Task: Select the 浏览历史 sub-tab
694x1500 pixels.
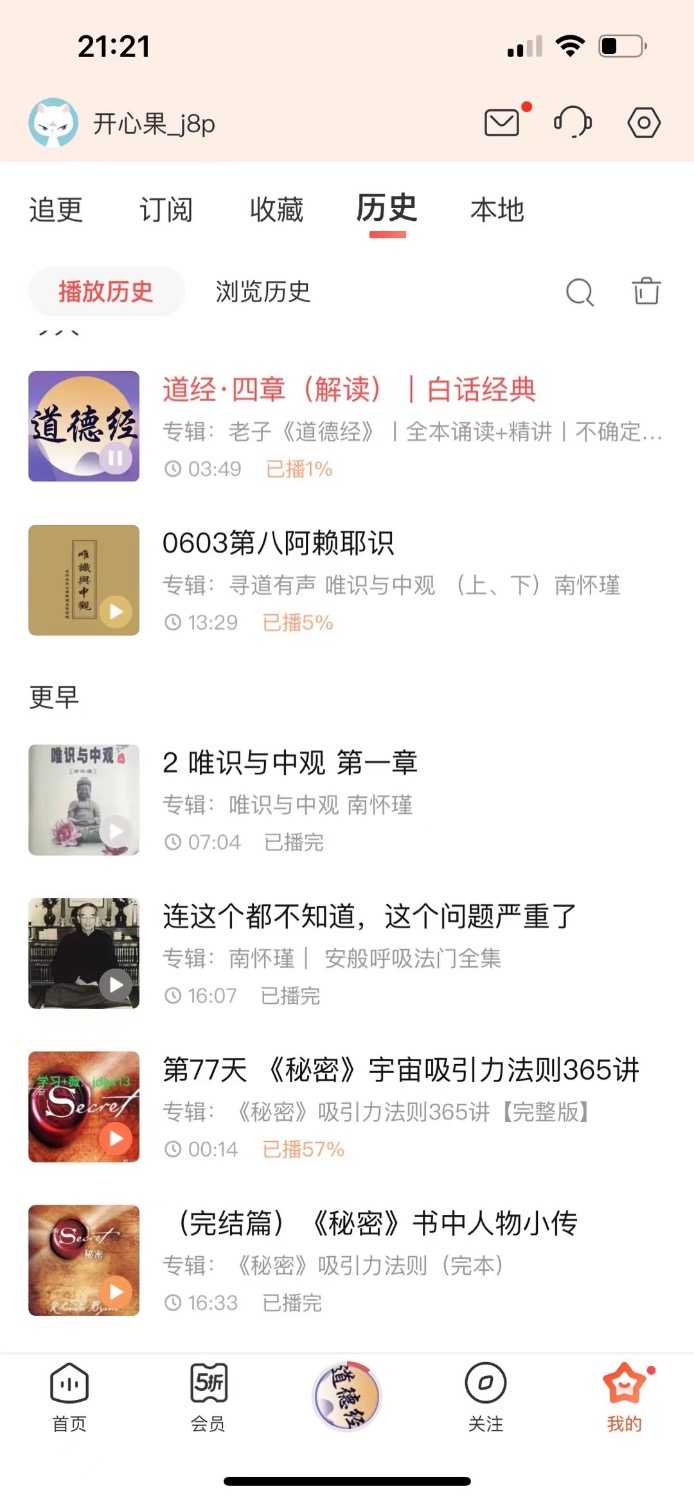Action: [x=263, y=292]
